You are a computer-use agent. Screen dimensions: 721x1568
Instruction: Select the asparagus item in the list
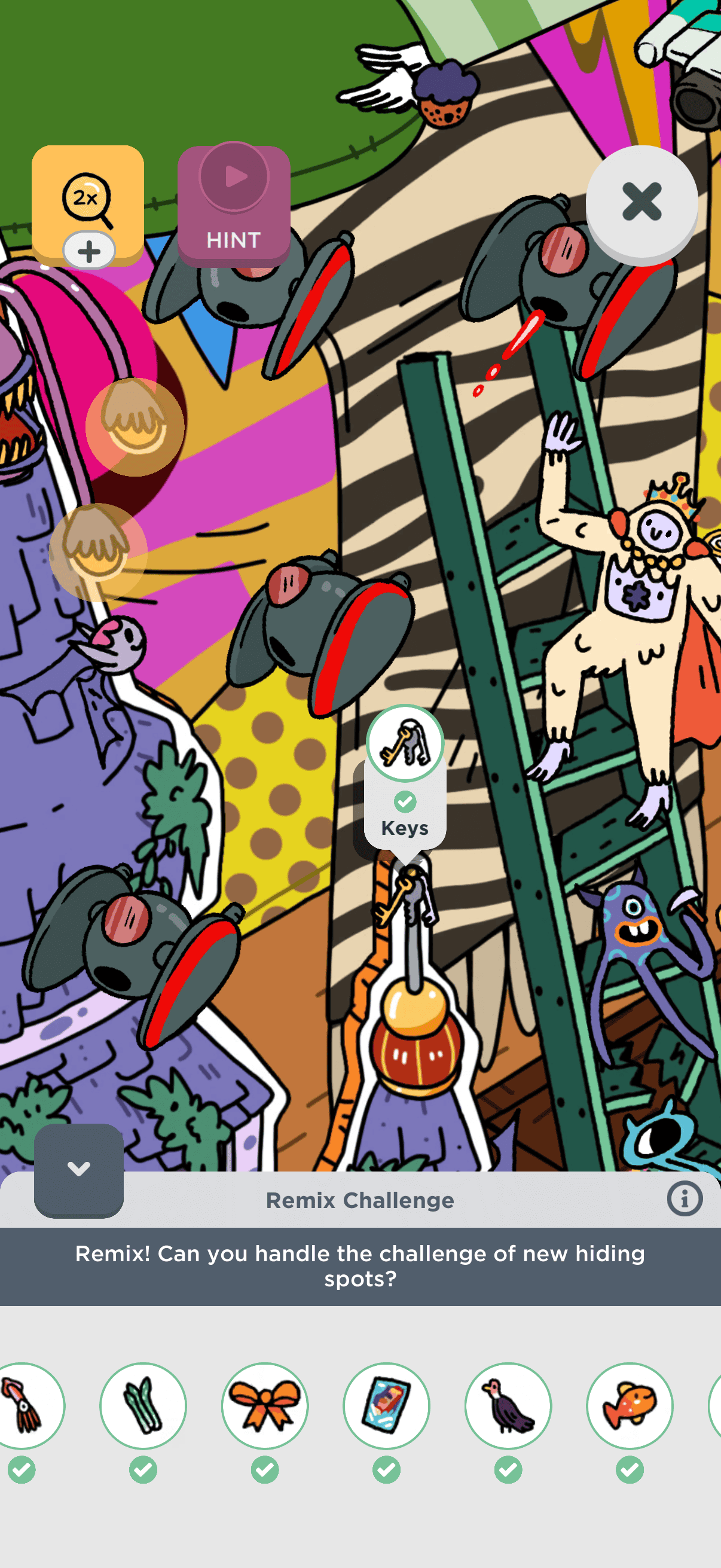coord(143,1405)
